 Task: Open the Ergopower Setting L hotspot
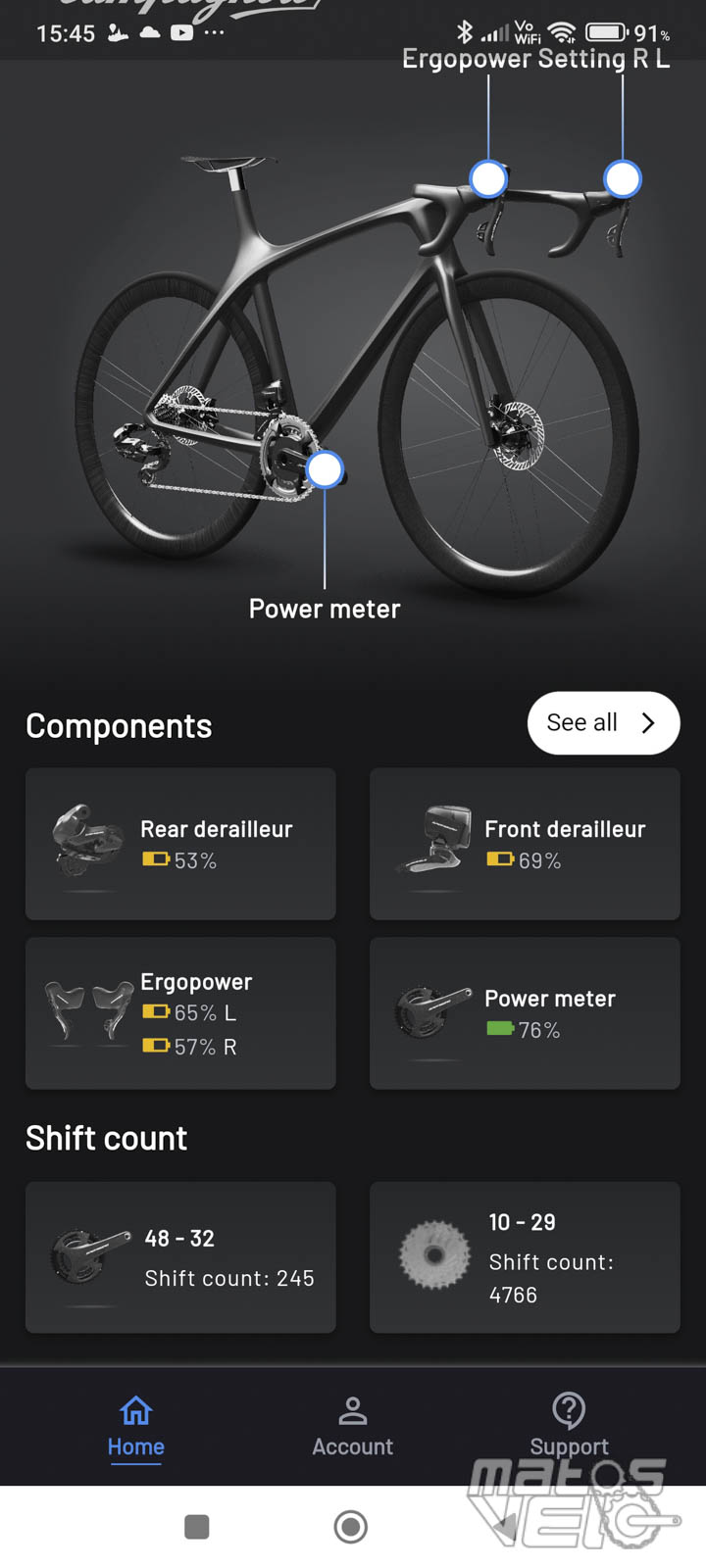[623, 178]
